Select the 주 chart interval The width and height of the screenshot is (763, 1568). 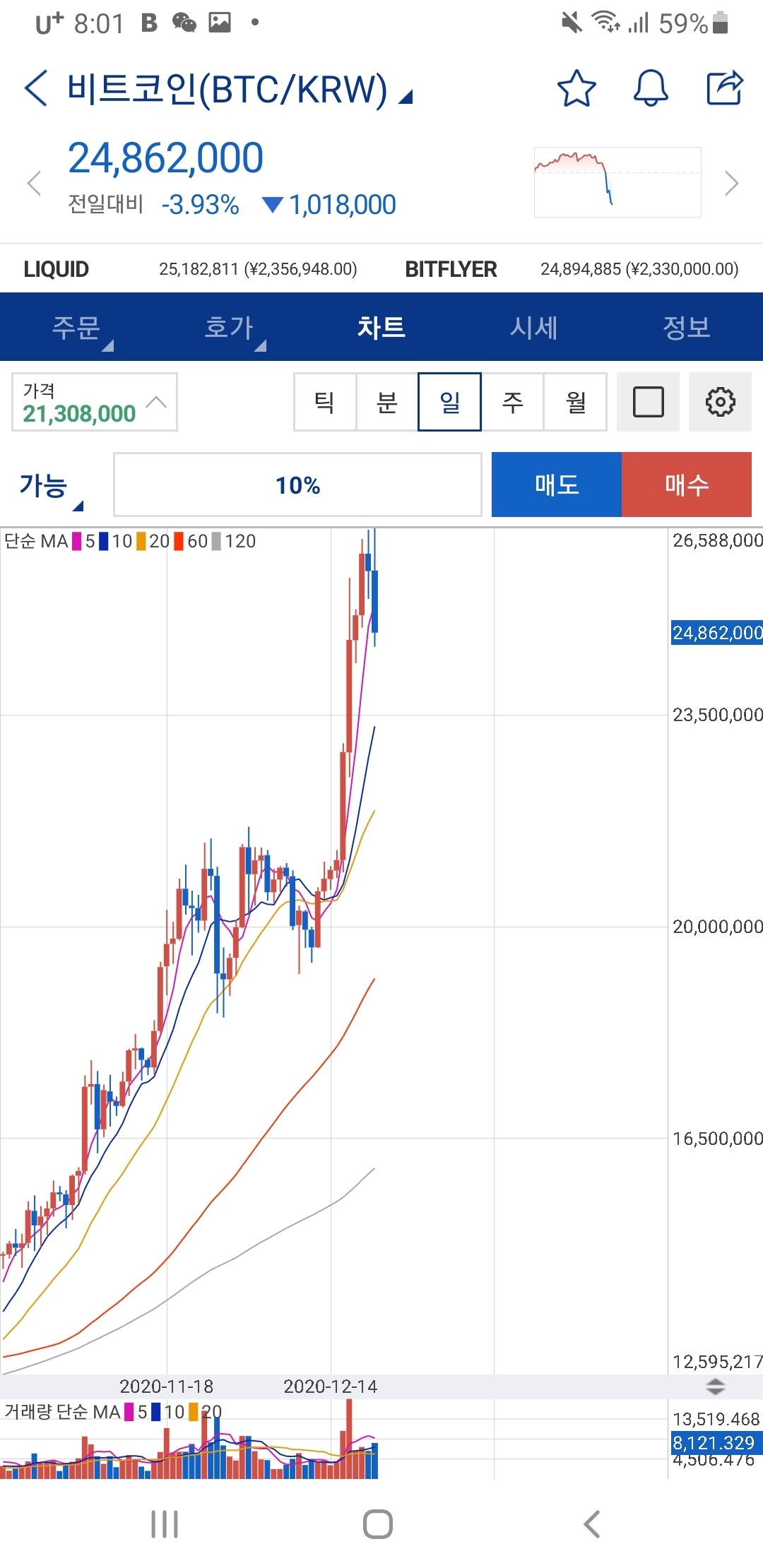point(512,402)
